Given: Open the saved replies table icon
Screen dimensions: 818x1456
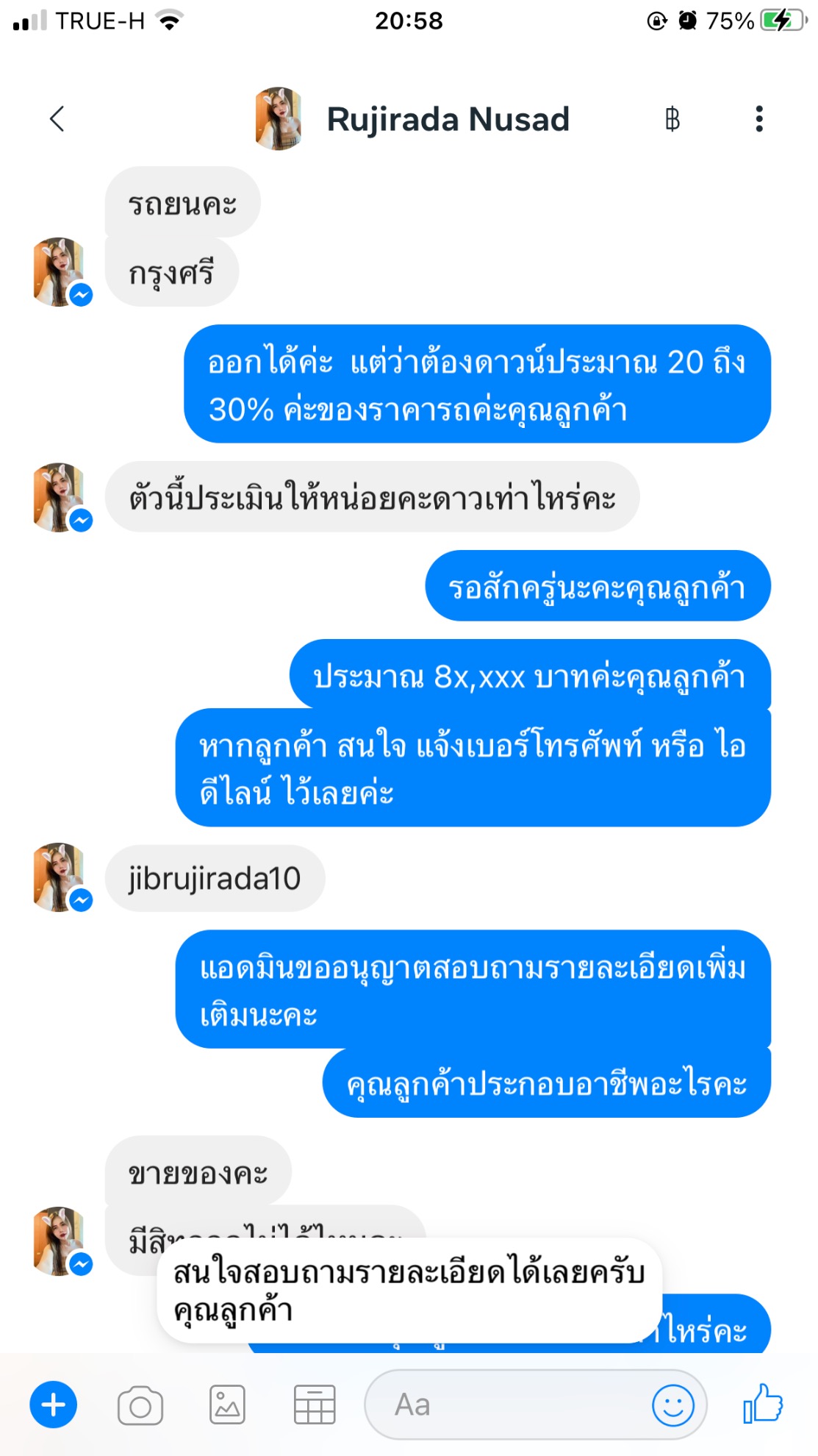Looking at the screenshot, I should (x=315, y=1405).
